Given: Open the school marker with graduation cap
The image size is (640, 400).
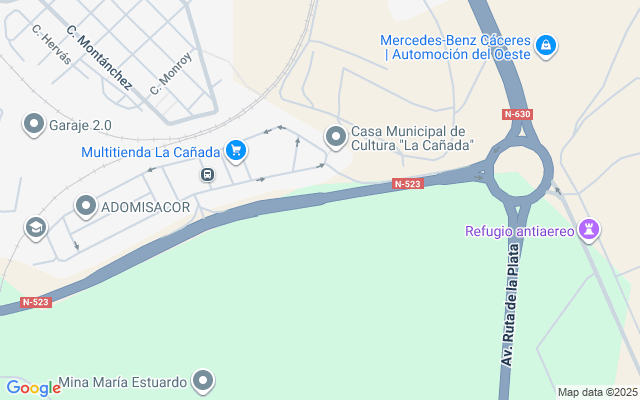Looking at the screenshot, I should [36, 228].
